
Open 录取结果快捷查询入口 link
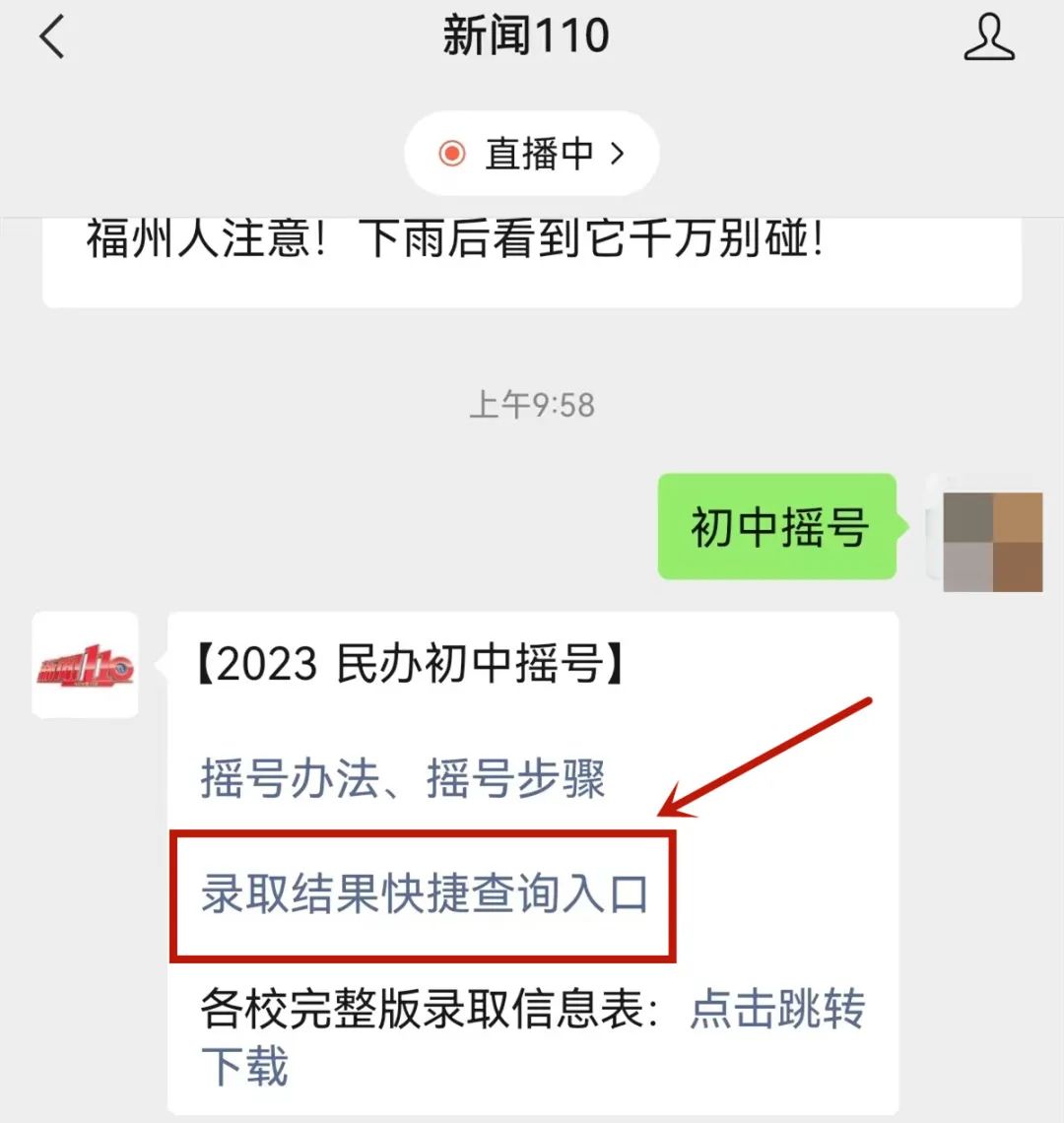(x=425, y=894)
